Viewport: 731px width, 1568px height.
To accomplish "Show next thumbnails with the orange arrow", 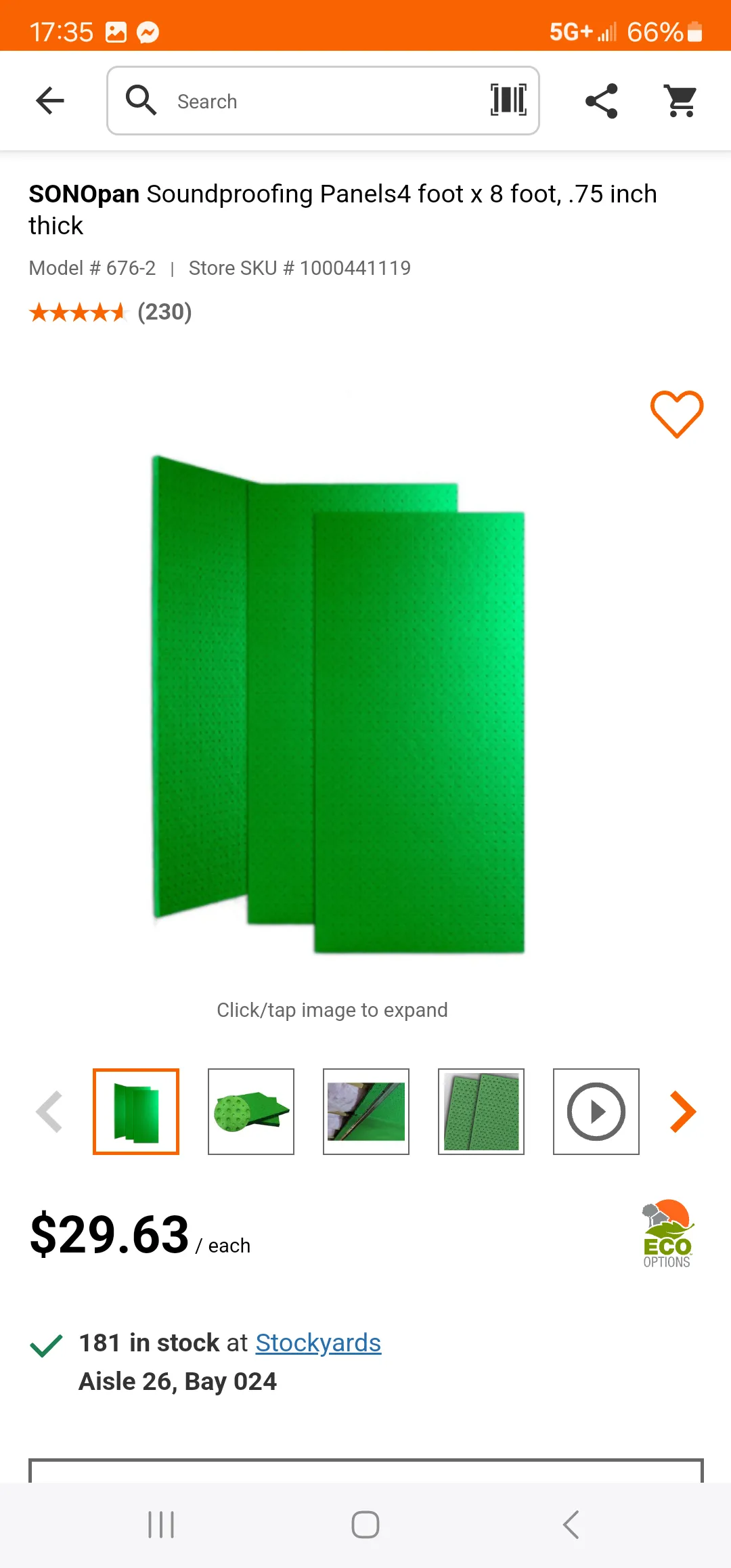I will [682, 1111].
